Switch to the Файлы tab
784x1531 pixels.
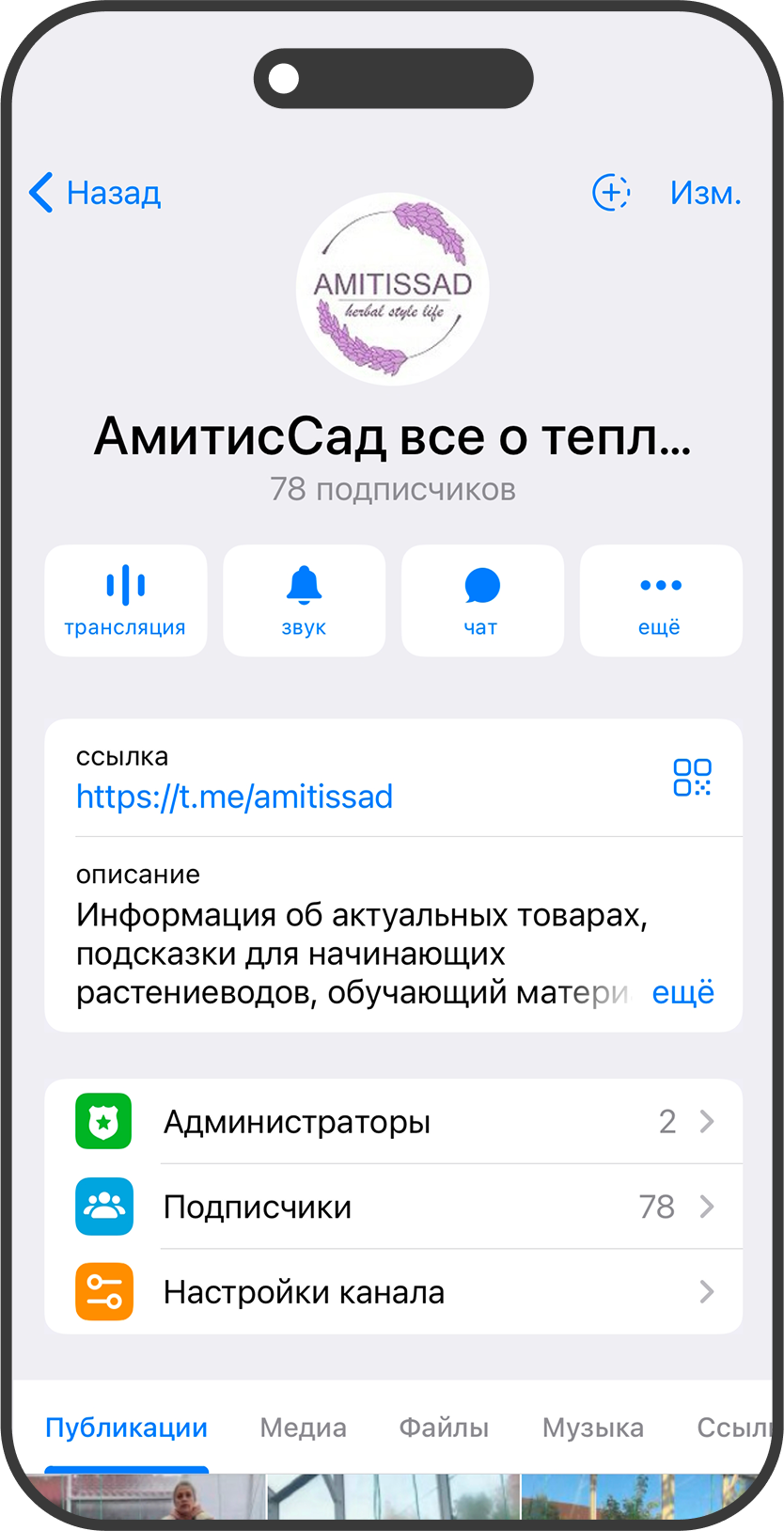[x=444, y=1428]
